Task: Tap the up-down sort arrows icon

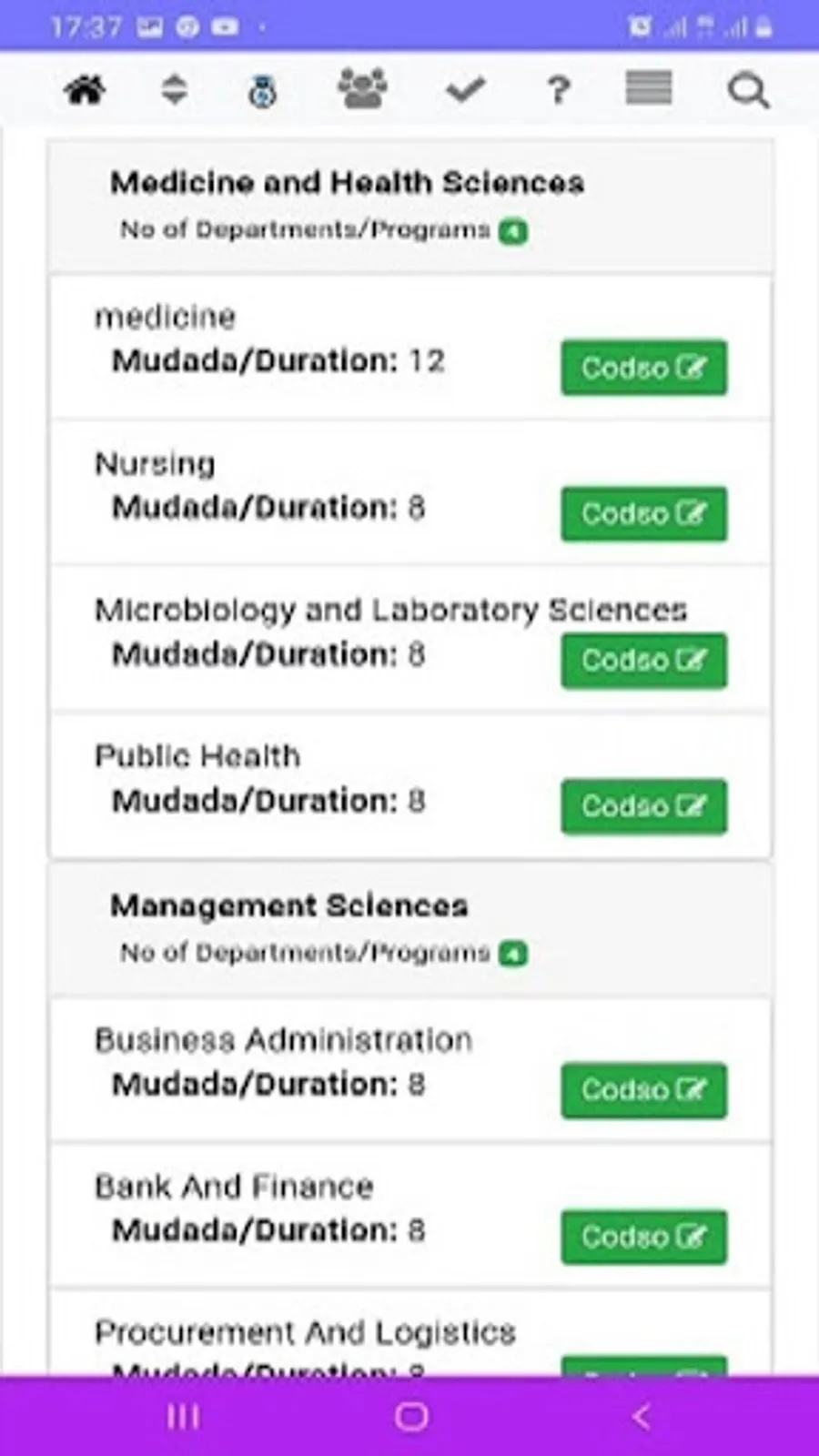Action: click(174, 90)
